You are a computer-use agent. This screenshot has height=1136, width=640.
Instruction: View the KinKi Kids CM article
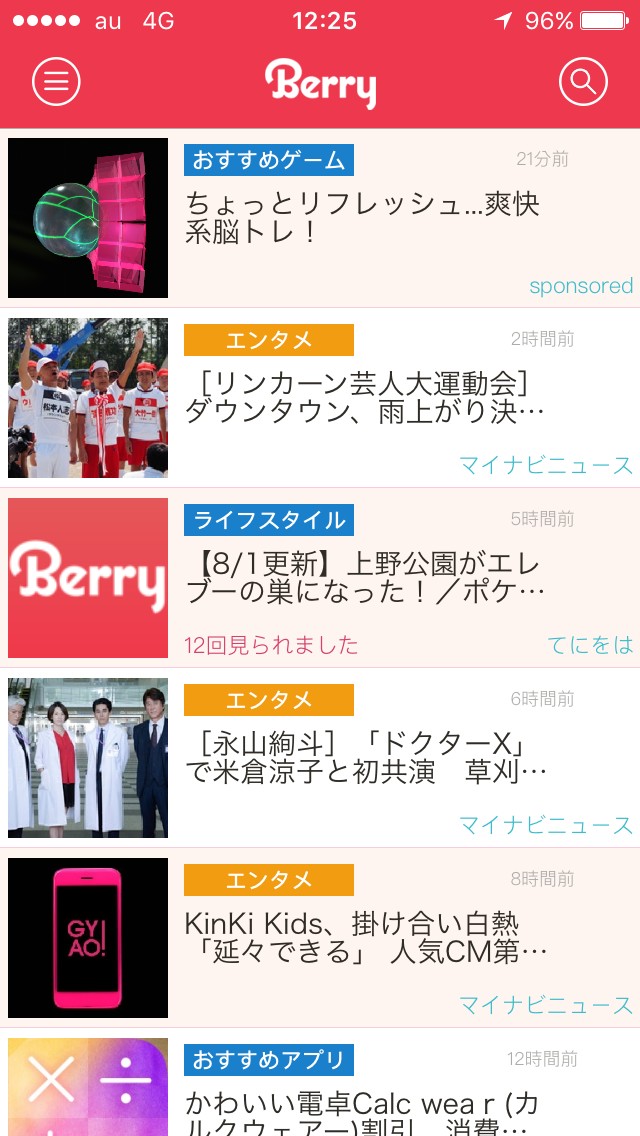click(364, 938)
